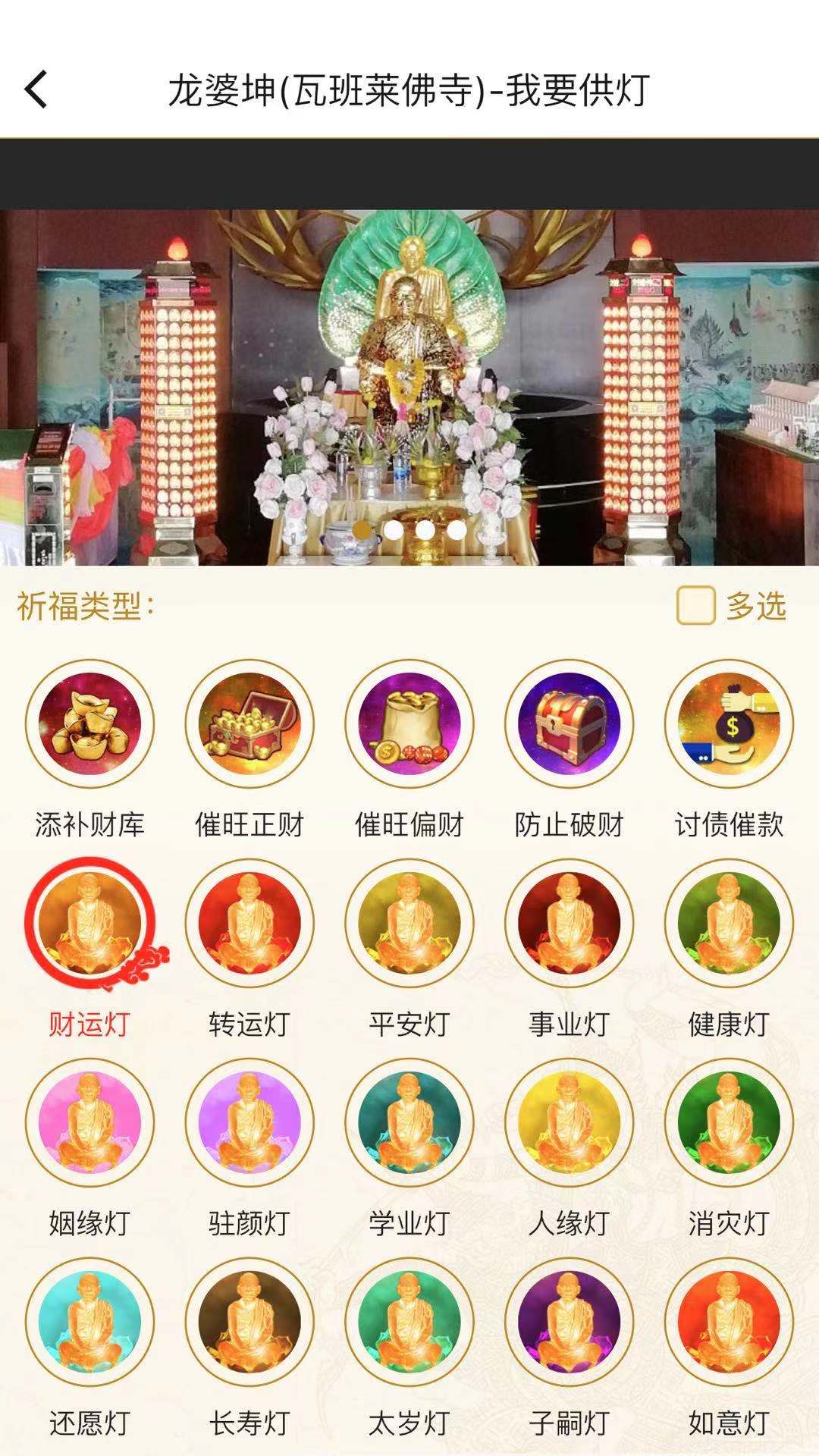Choose the 平安灯 lamp
Image resolution: width=819 pixels, height=1456 pixels.
(409, 922)
